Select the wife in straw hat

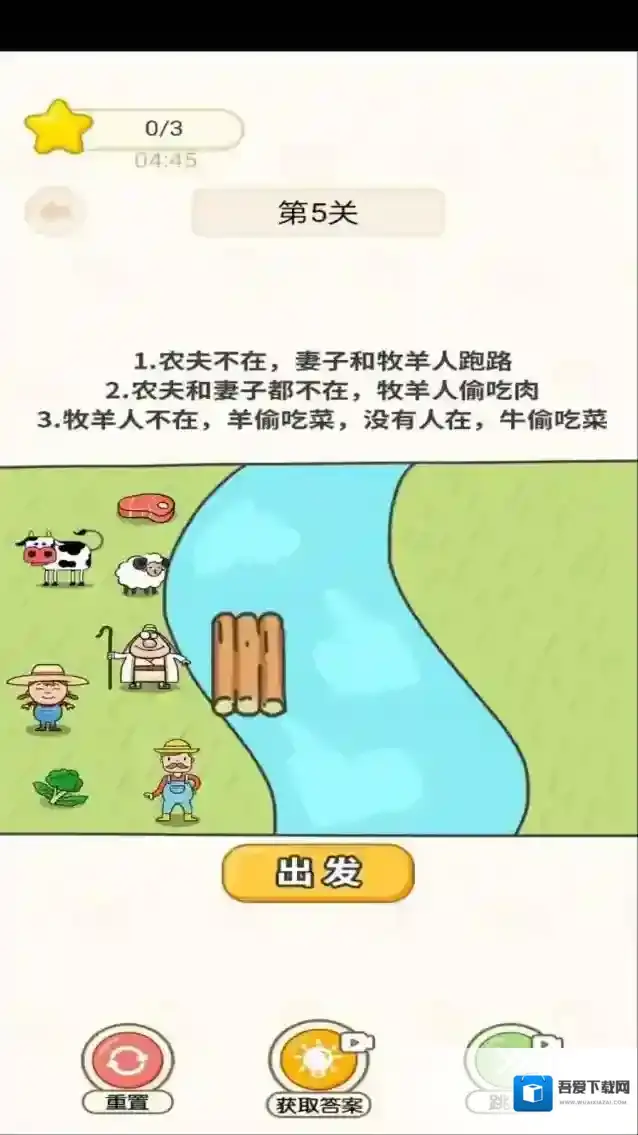(x=47, y=698)
